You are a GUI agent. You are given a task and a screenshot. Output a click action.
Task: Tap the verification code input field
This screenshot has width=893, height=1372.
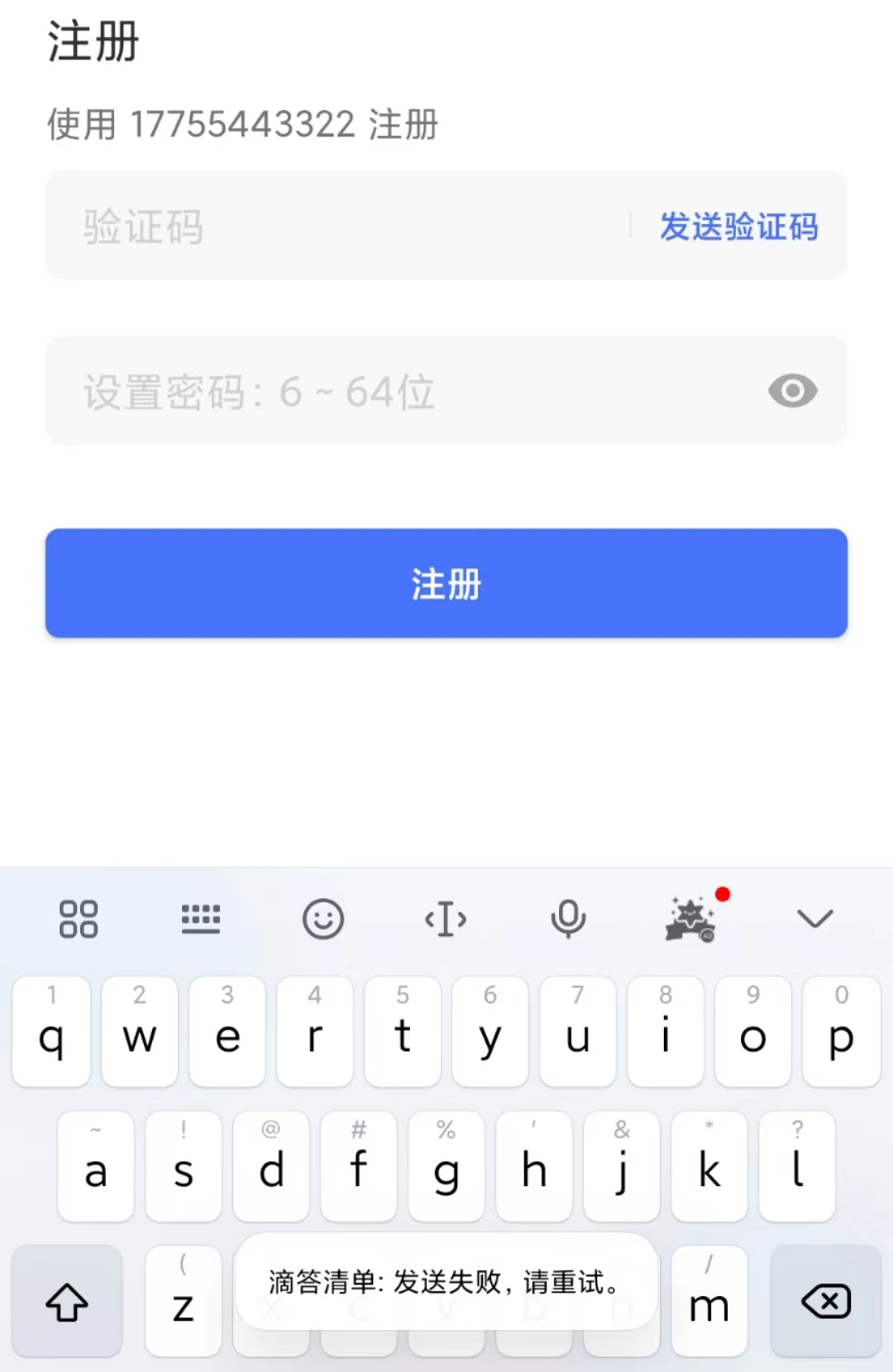[331, 226]
